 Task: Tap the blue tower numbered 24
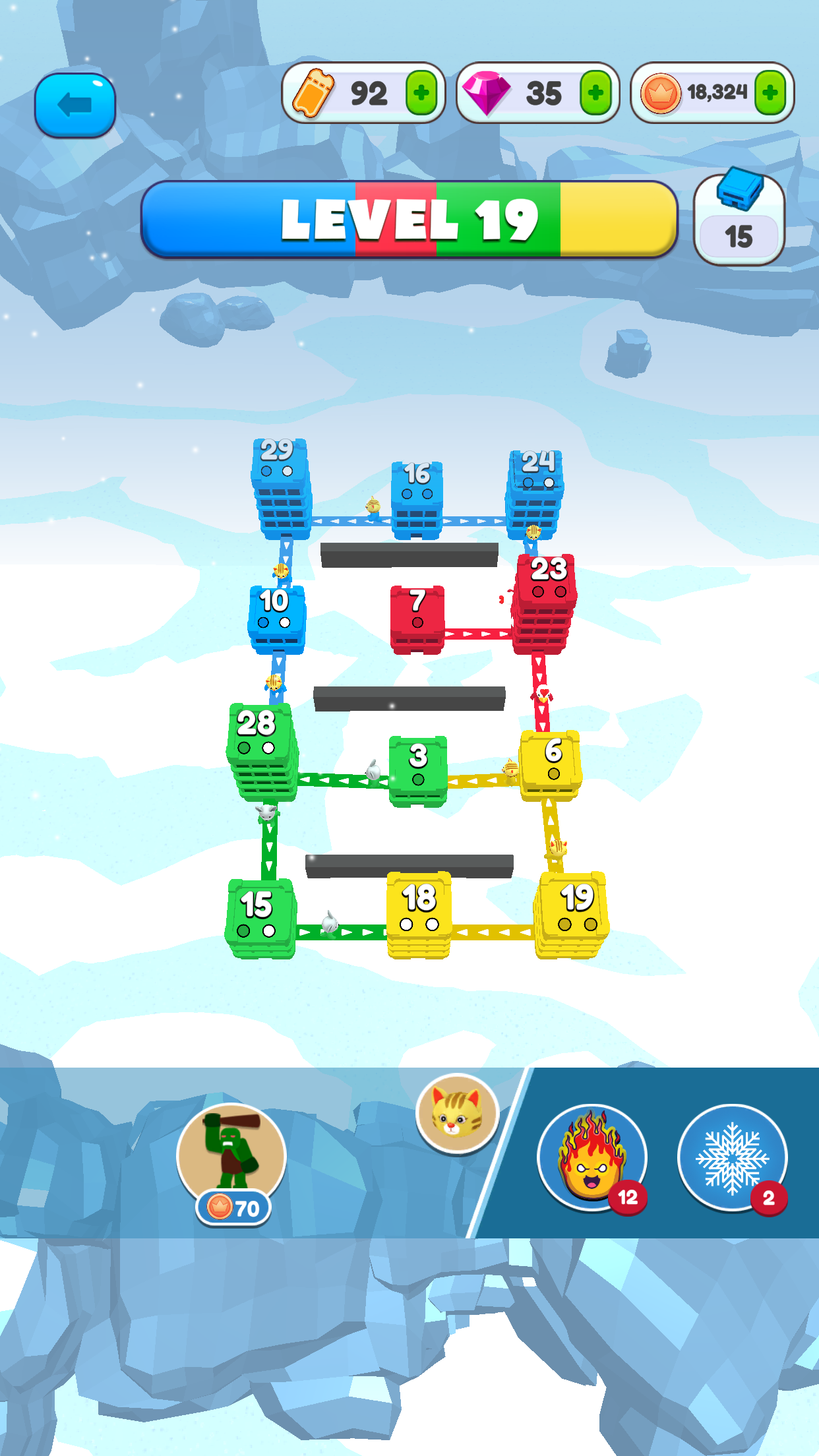[x=535, y=493]
